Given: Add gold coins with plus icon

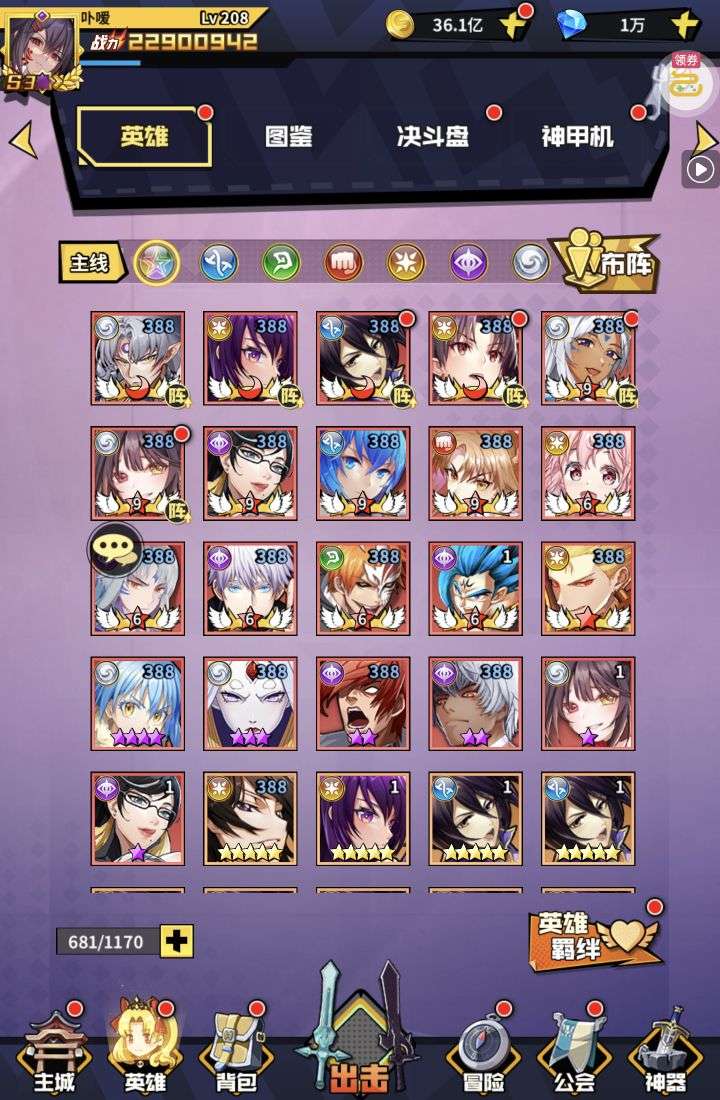Looking at the screenshot, I should coord(515,25).
